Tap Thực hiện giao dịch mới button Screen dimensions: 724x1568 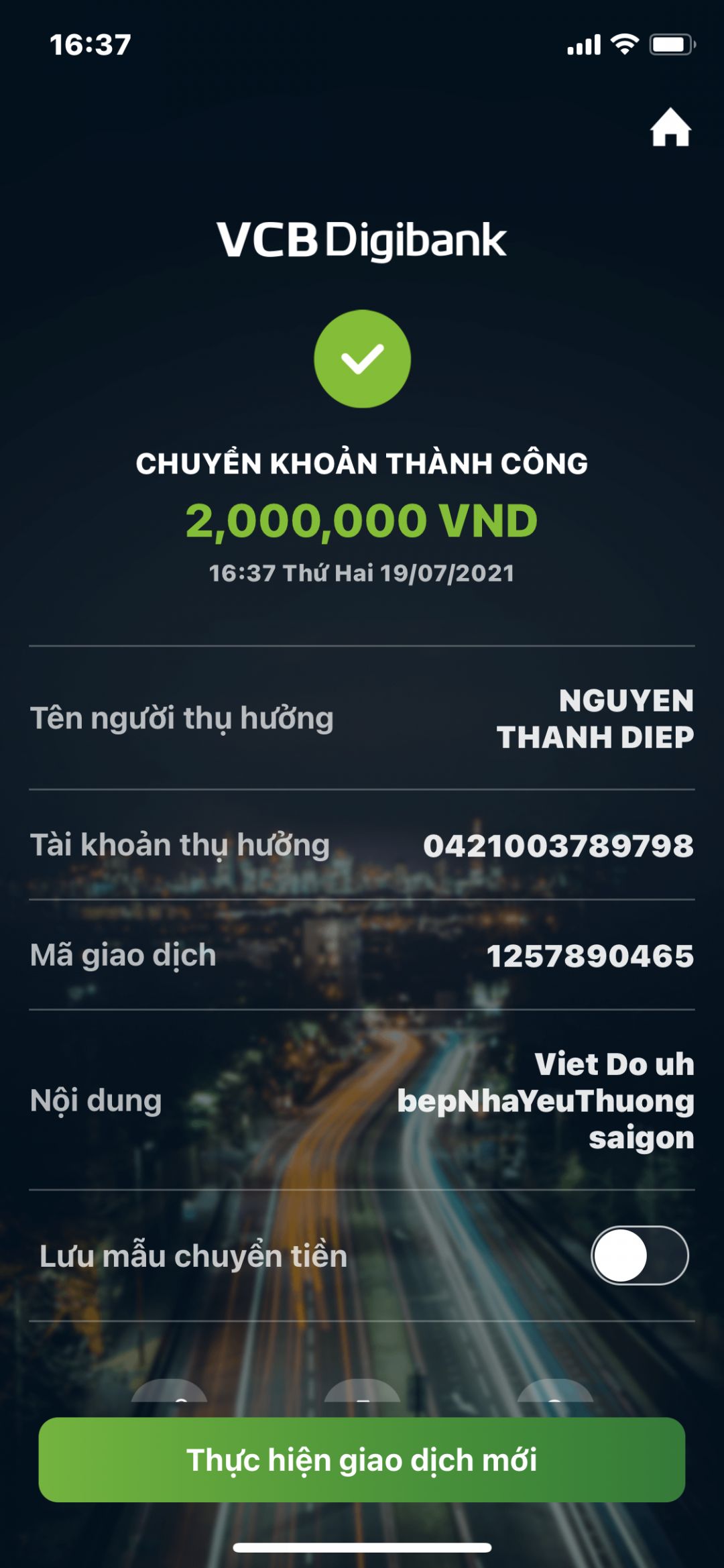point(362,1460)
